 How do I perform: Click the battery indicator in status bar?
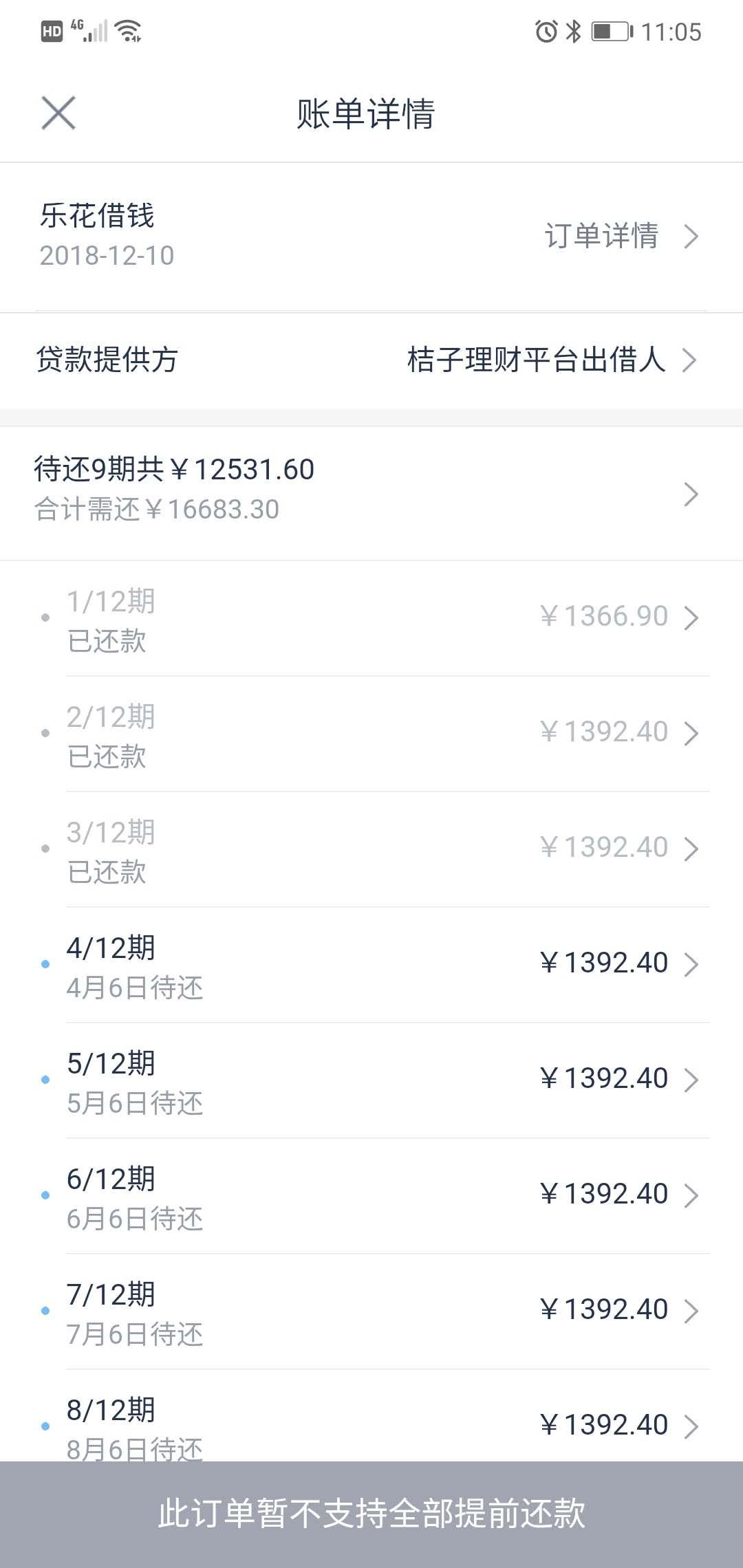point(608,30)
